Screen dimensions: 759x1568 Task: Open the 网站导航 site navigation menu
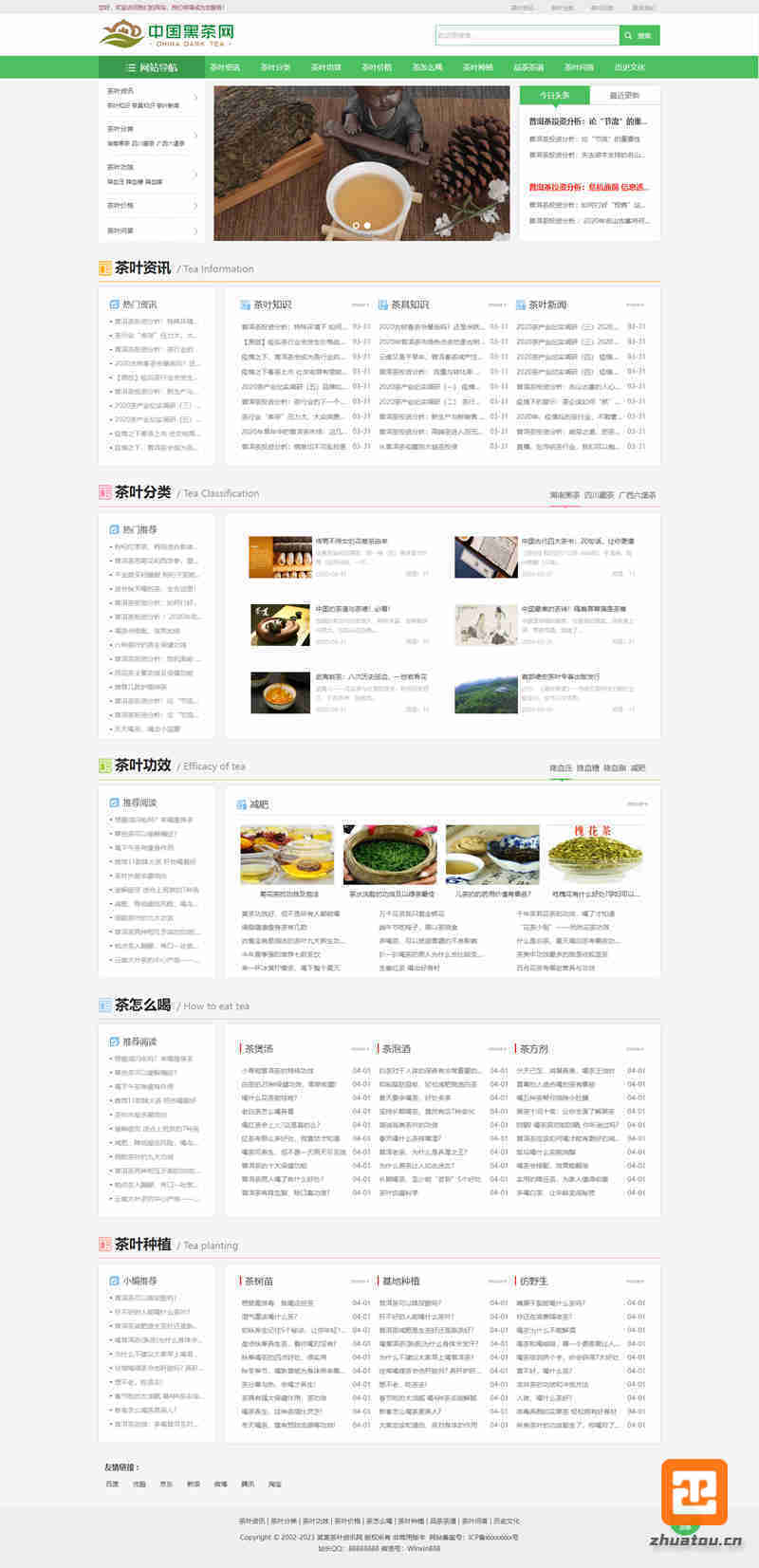152,67
